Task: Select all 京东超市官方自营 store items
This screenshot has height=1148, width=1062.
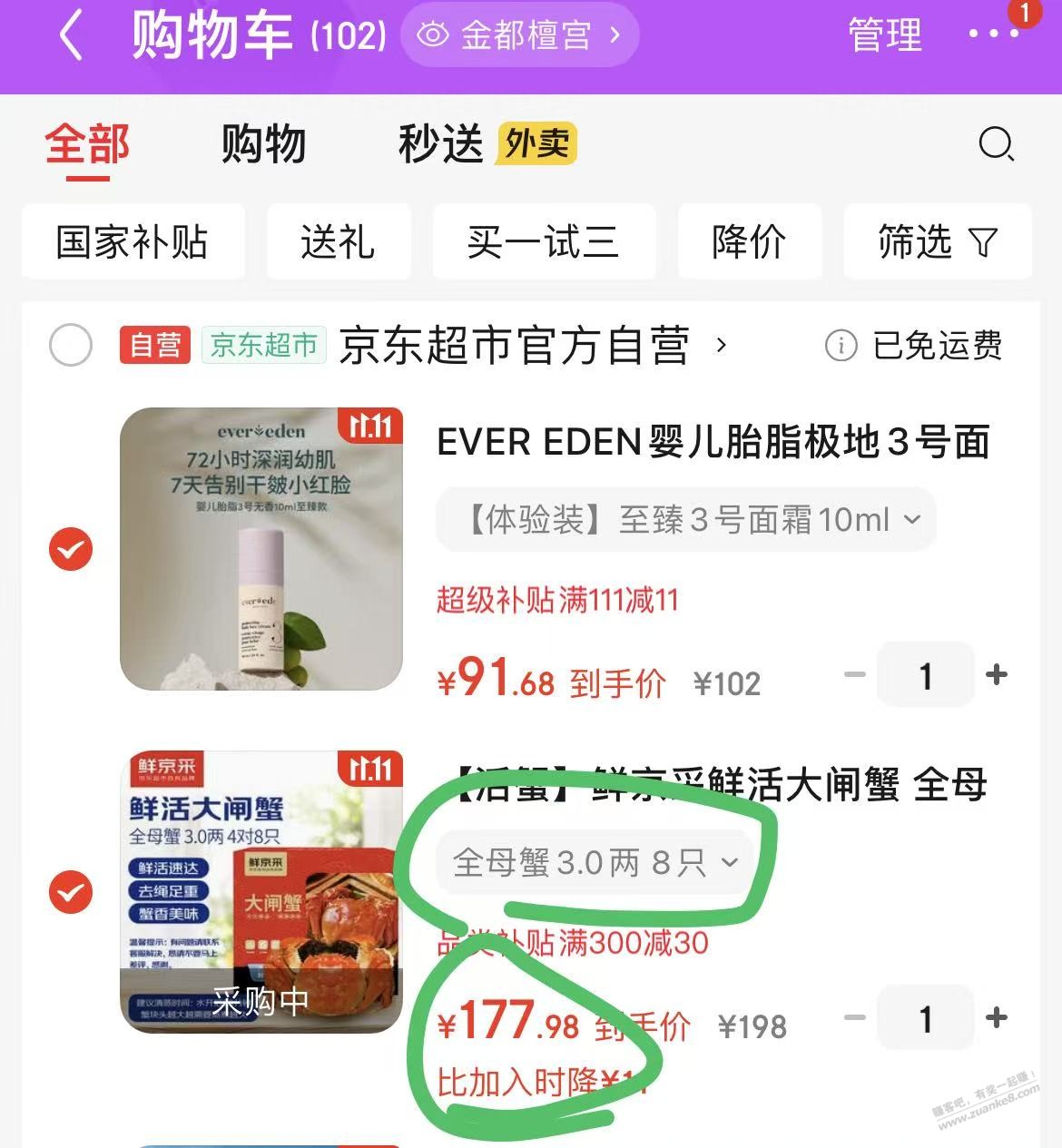Action: pos(71,345)
